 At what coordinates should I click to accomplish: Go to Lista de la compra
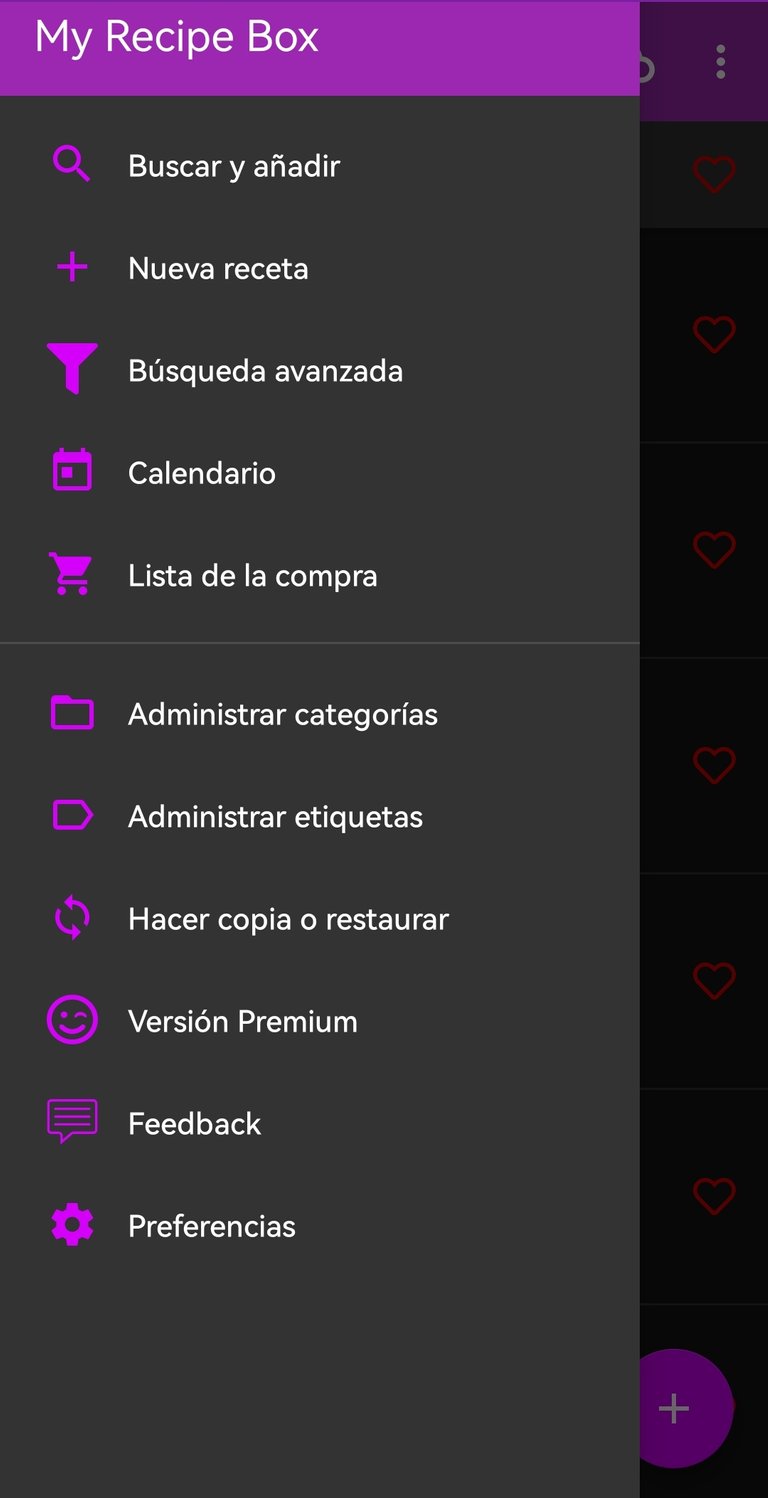320,576
